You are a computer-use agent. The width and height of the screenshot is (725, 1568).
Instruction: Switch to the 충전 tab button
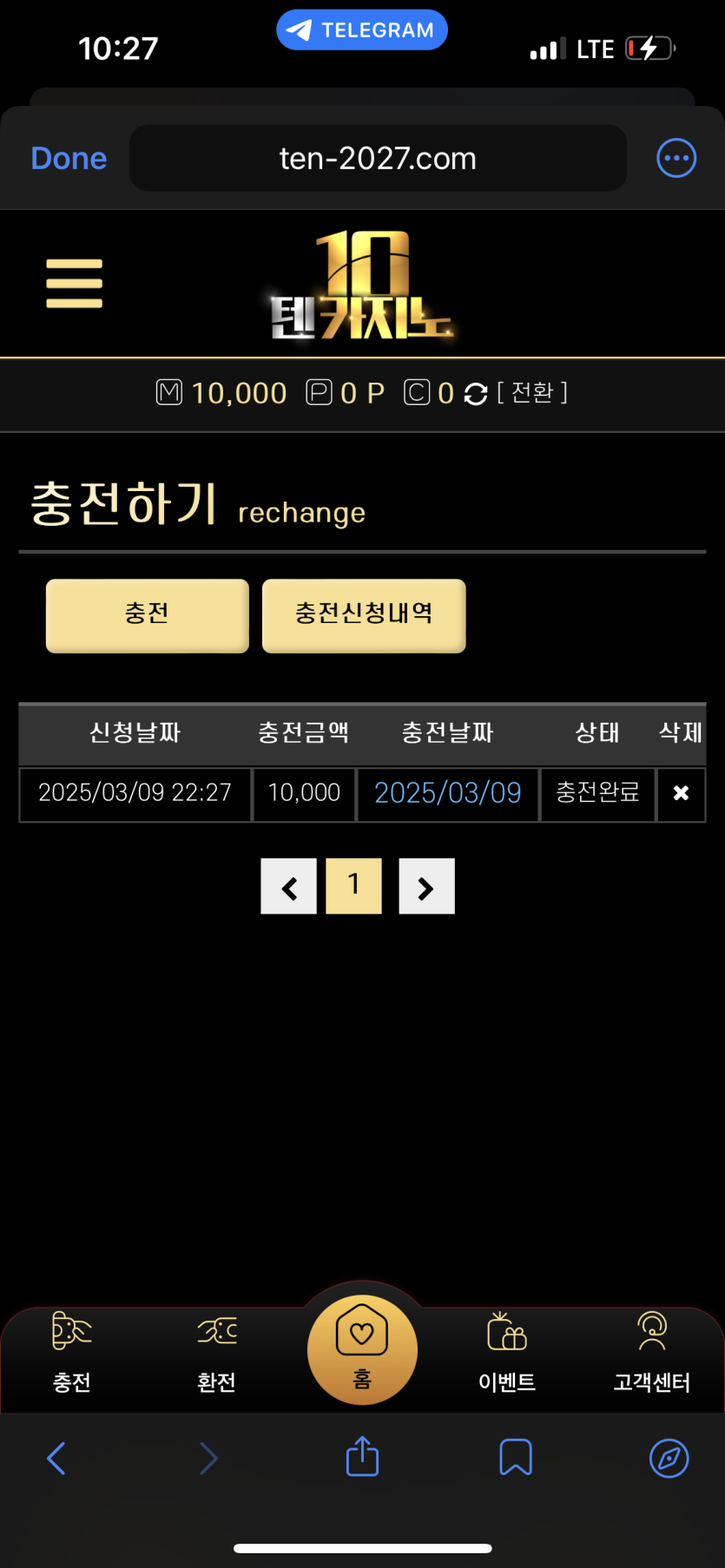pyautogui.click(x=147, y=614)
